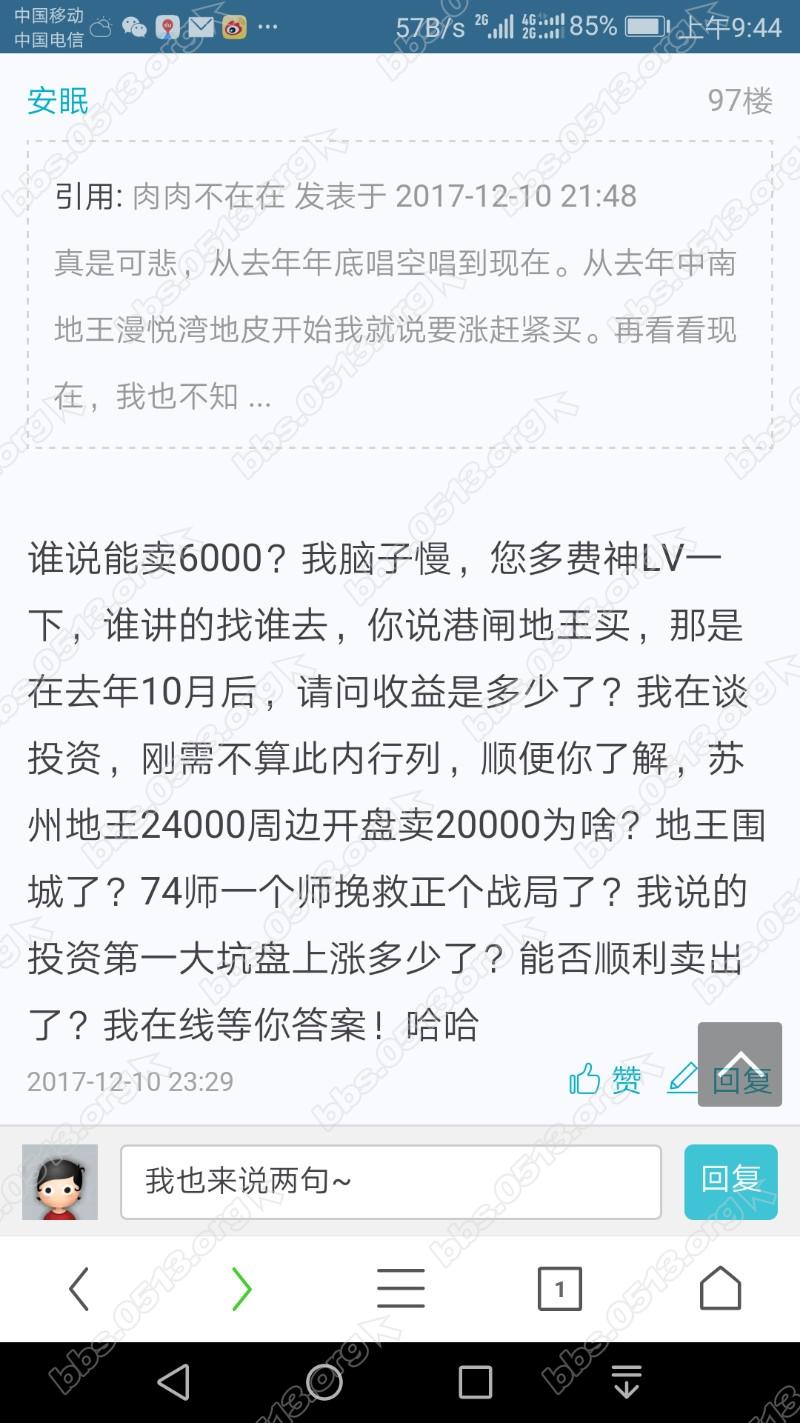
Task: Tap the system back button
Action: [174, 1382]
